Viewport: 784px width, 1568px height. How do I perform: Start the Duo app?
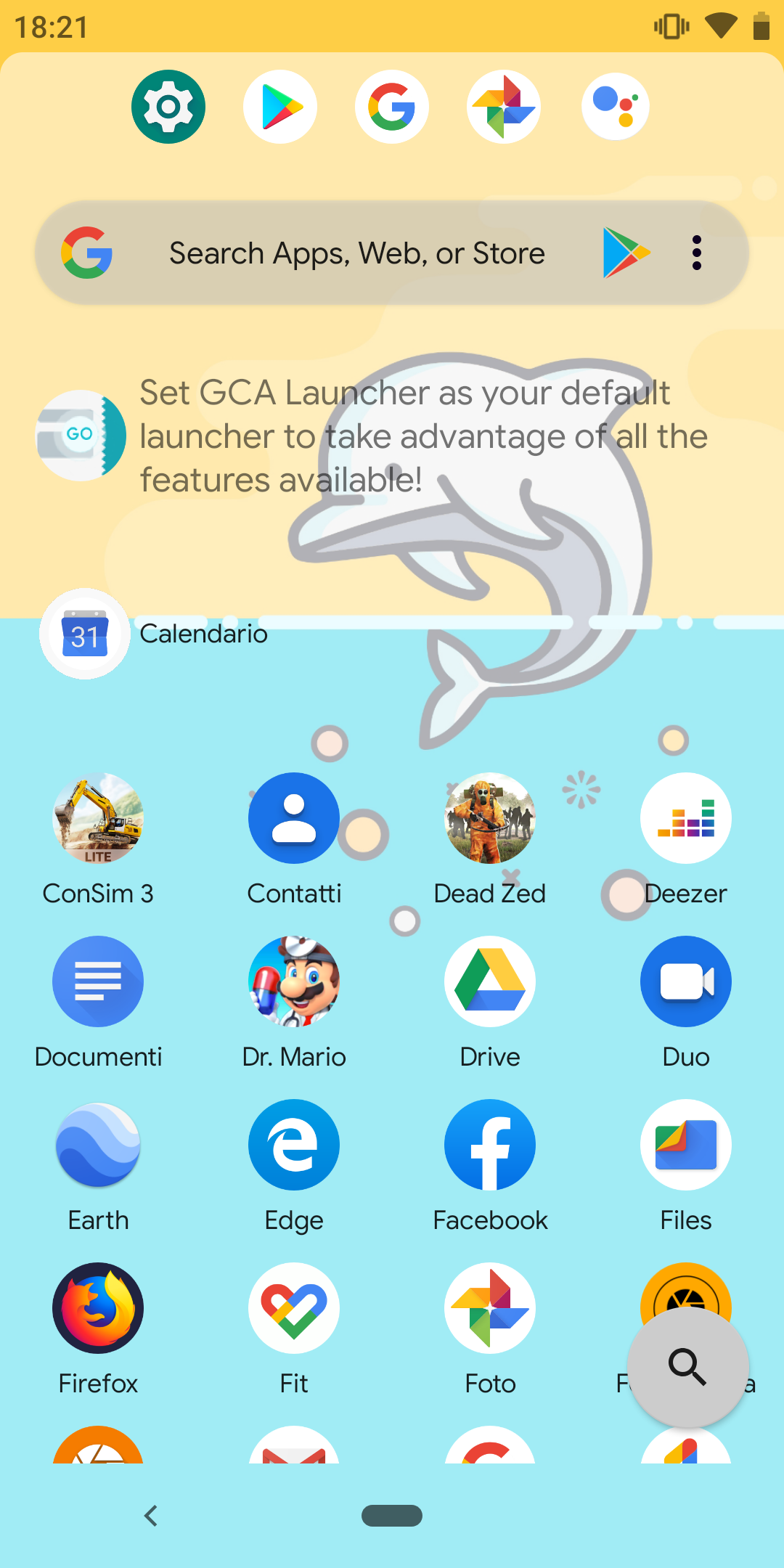(x=686, y=981)
